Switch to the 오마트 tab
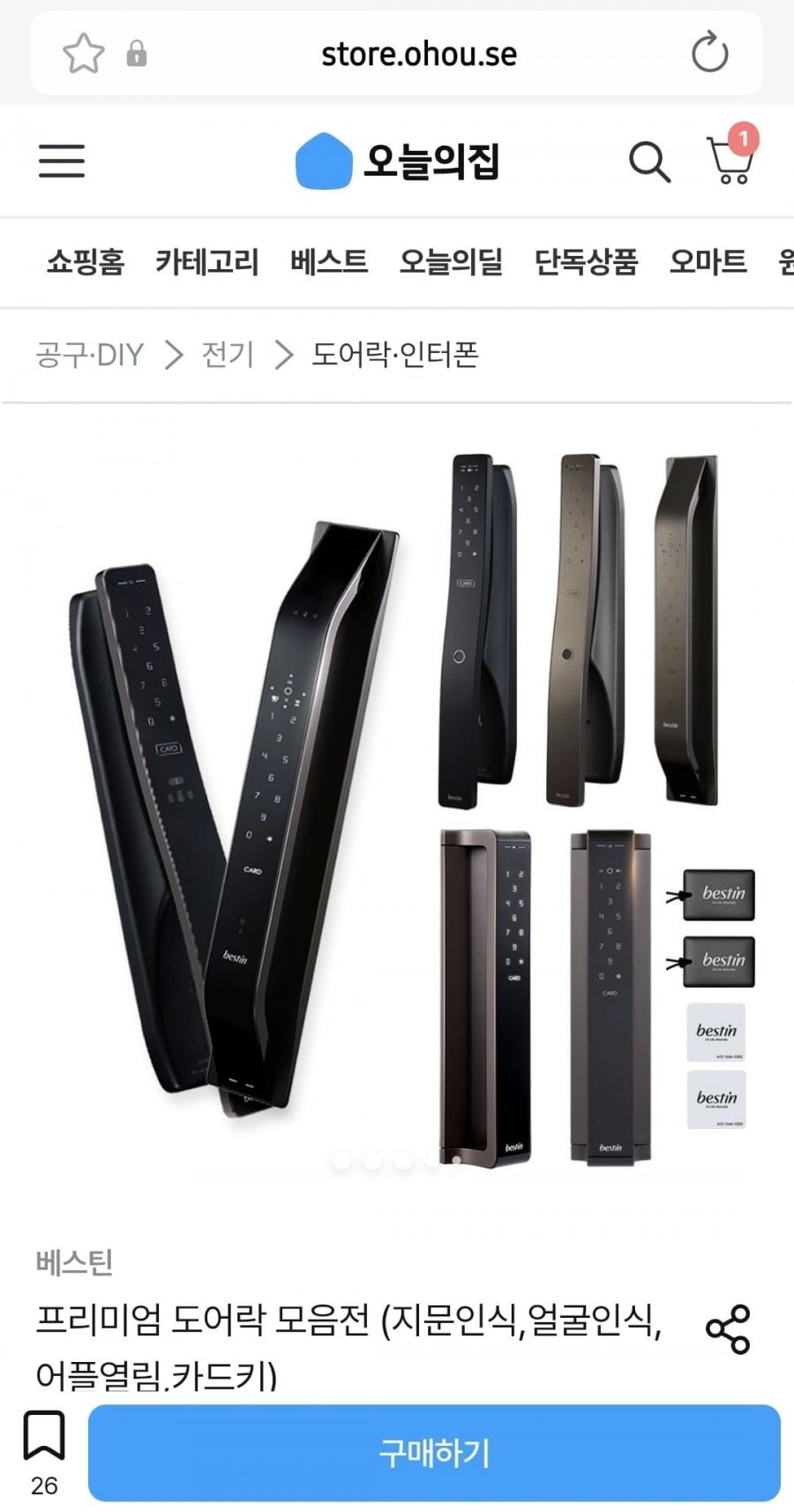The image size is (794, 1512). 708,262
